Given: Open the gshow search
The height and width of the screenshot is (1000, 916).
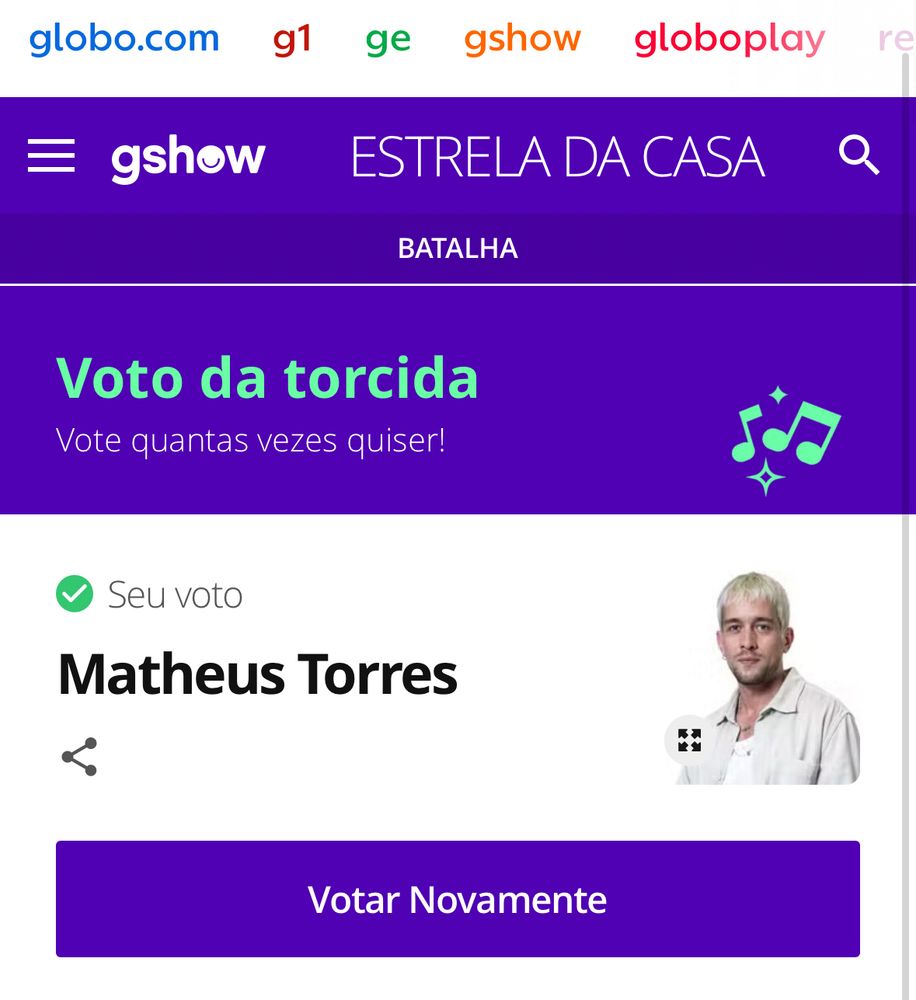Looking at the screenshot, I should [858, 156].
